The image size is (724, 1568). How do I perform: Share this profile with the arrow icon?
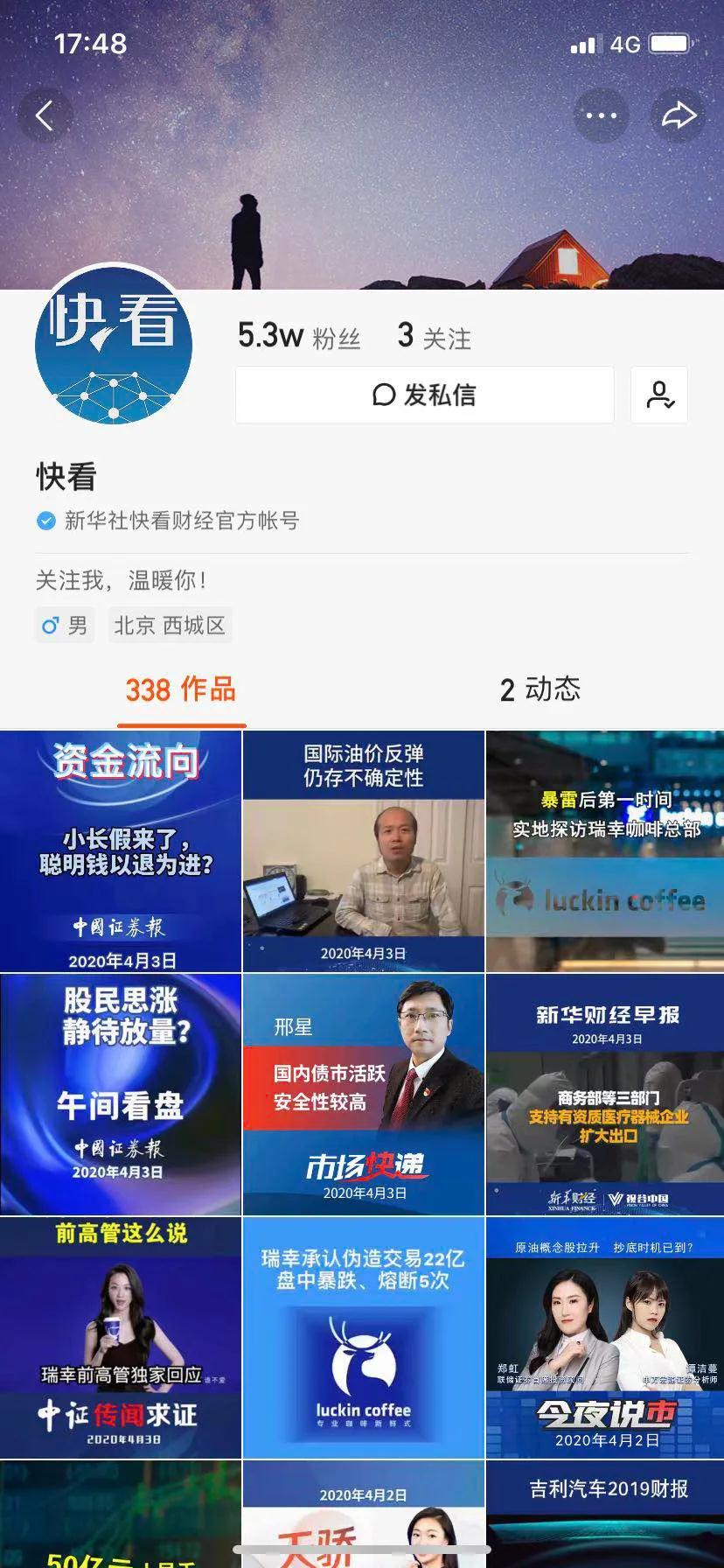(679, 115)
